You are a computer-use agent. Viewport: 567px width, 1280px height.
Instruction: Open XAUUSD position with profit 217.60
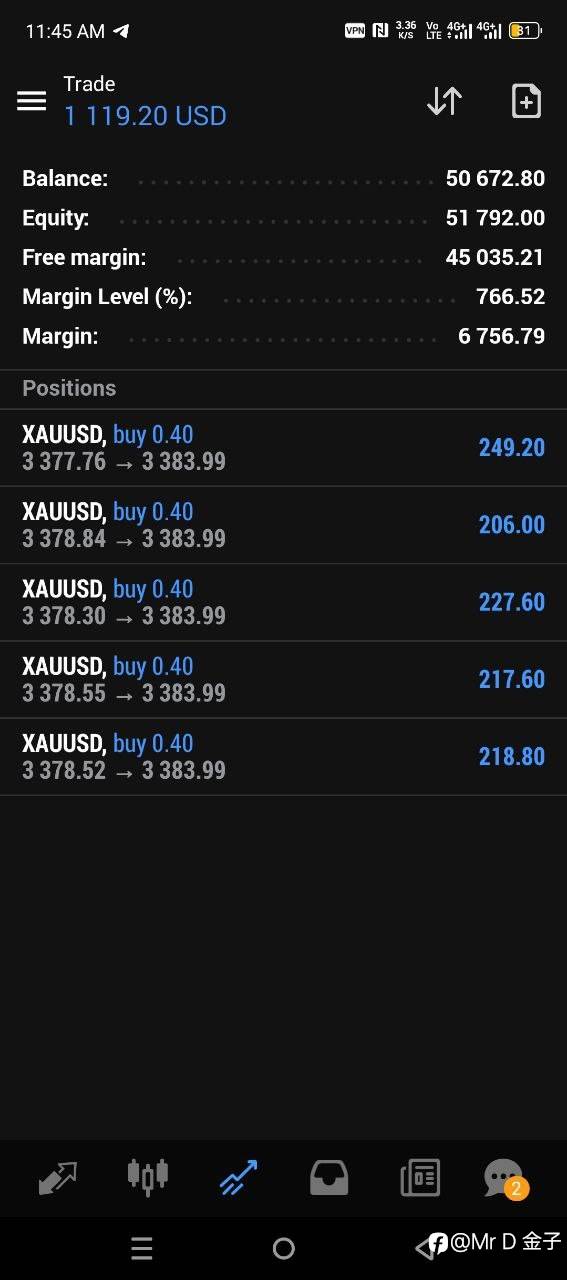[x=283, y=679]
